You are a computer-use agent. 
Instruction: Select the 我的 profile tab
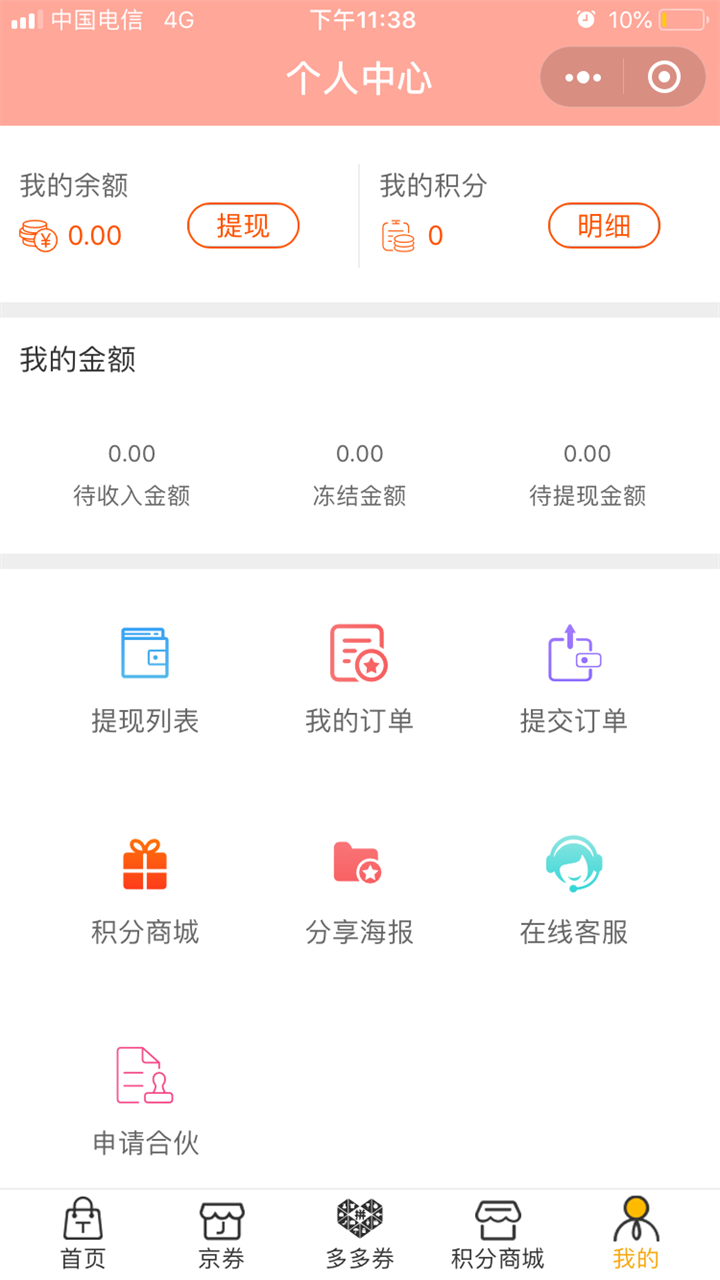pyautogui.click(x=636, y=1234)
